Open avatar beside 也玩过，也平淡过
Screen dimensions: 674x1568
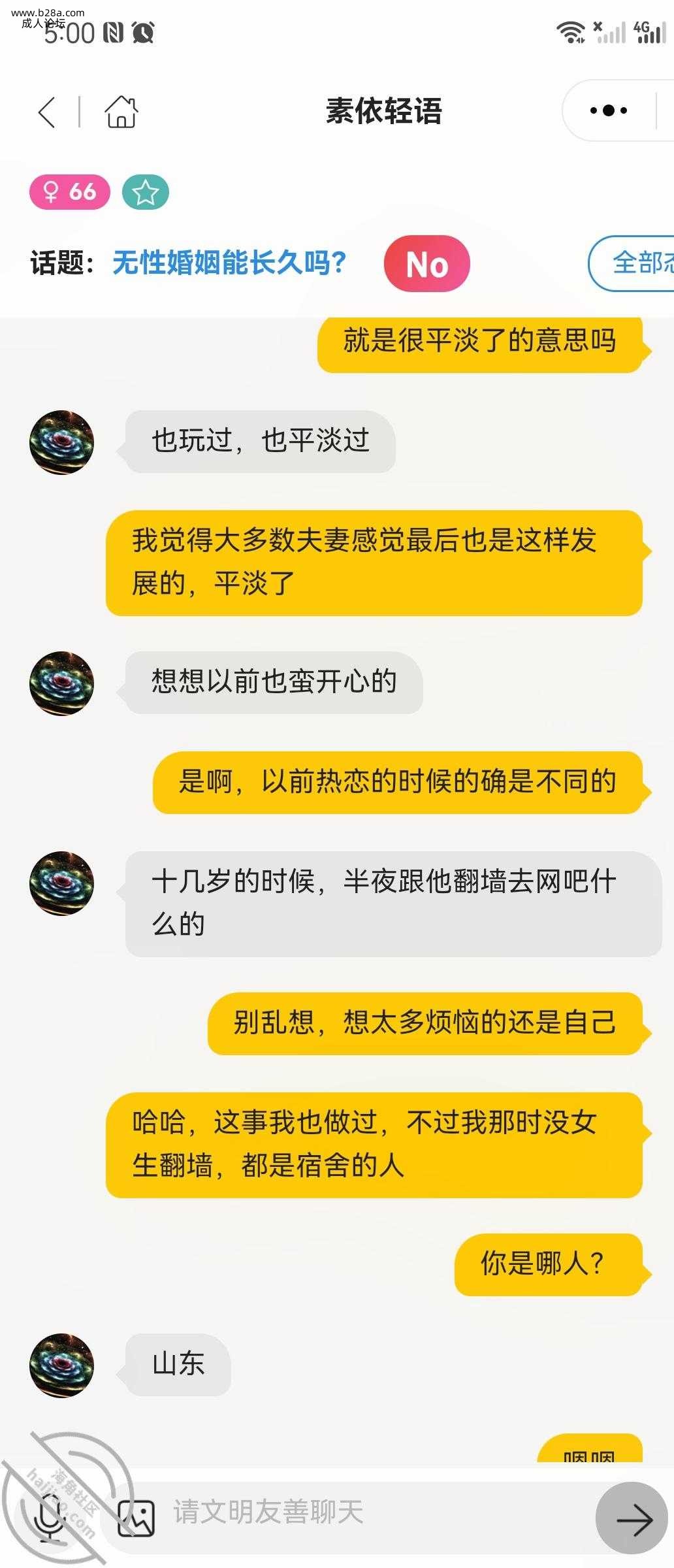(62, 442)
